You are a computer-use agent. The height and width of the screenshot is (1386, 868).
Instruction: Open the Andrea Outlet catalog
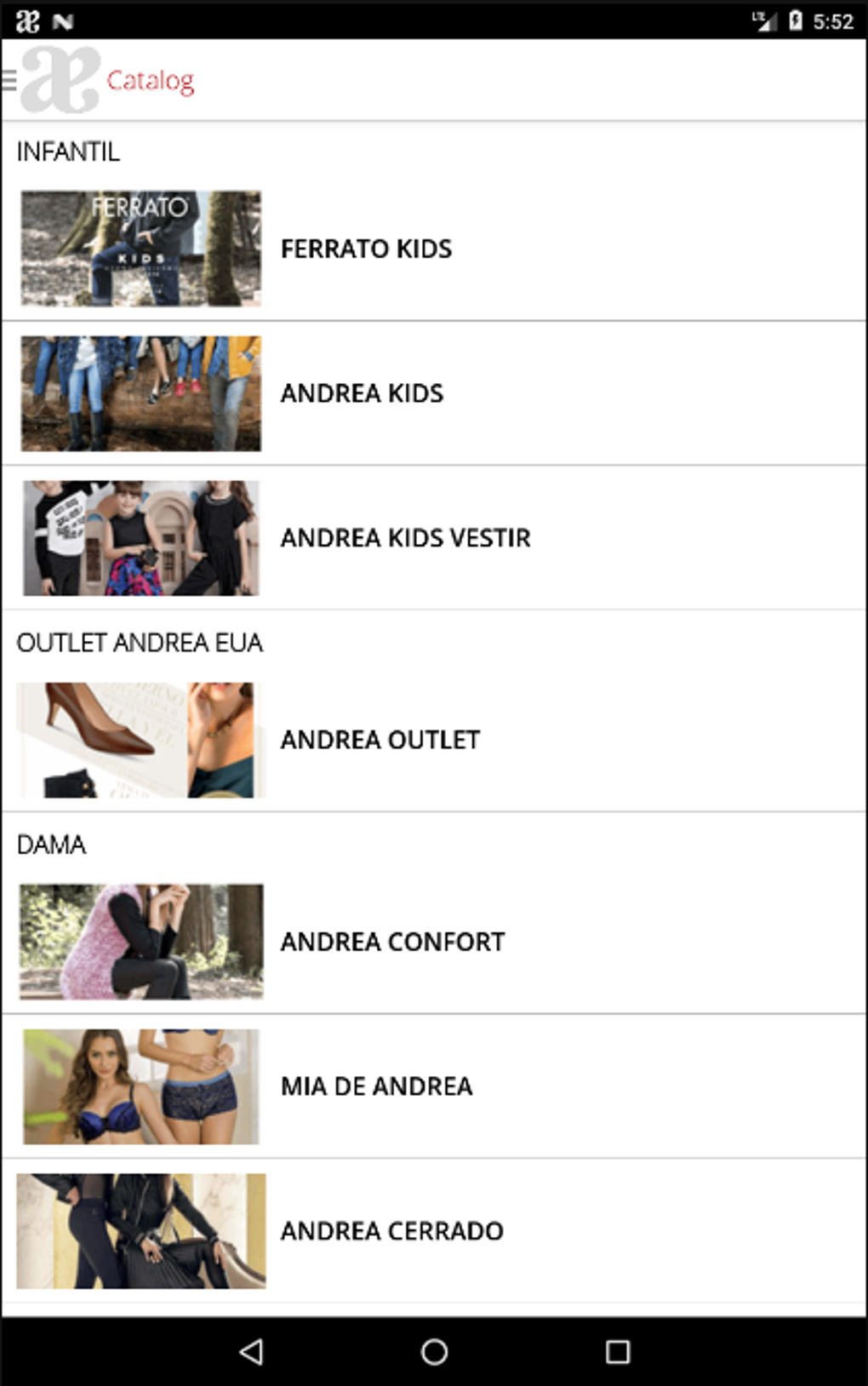(x=380, y=740)
